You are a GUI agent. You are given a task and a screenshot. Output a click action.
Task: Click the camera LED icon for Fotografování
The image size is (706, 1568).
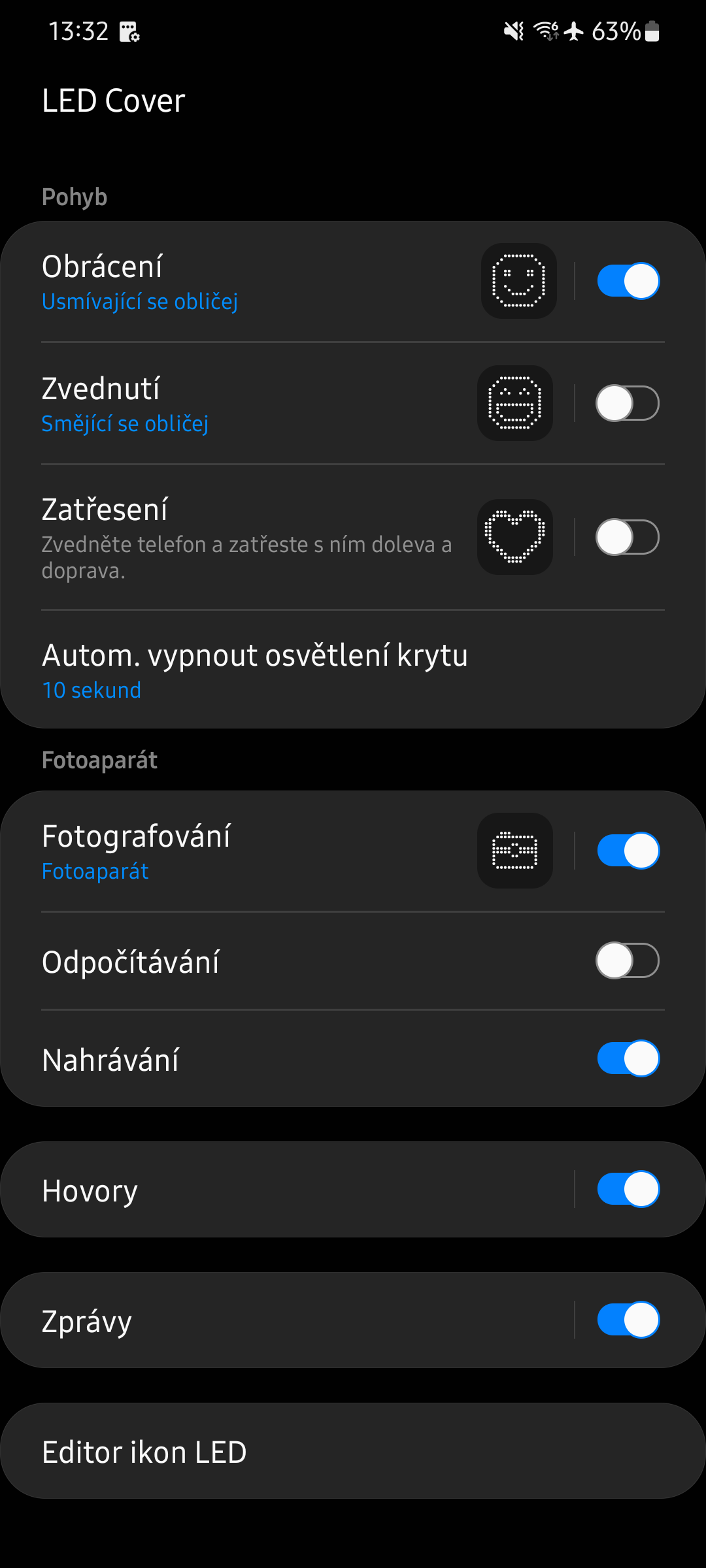click(x=514, y=851)
